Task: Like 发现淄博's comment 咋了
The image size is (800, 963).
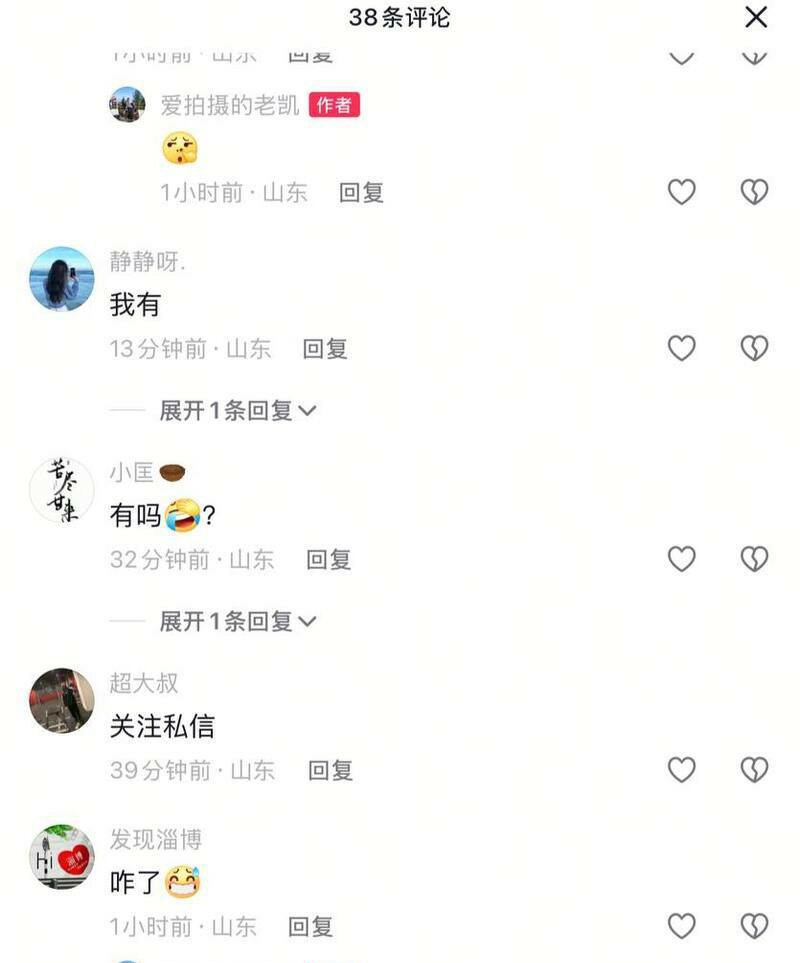Action: coord(681,926)
